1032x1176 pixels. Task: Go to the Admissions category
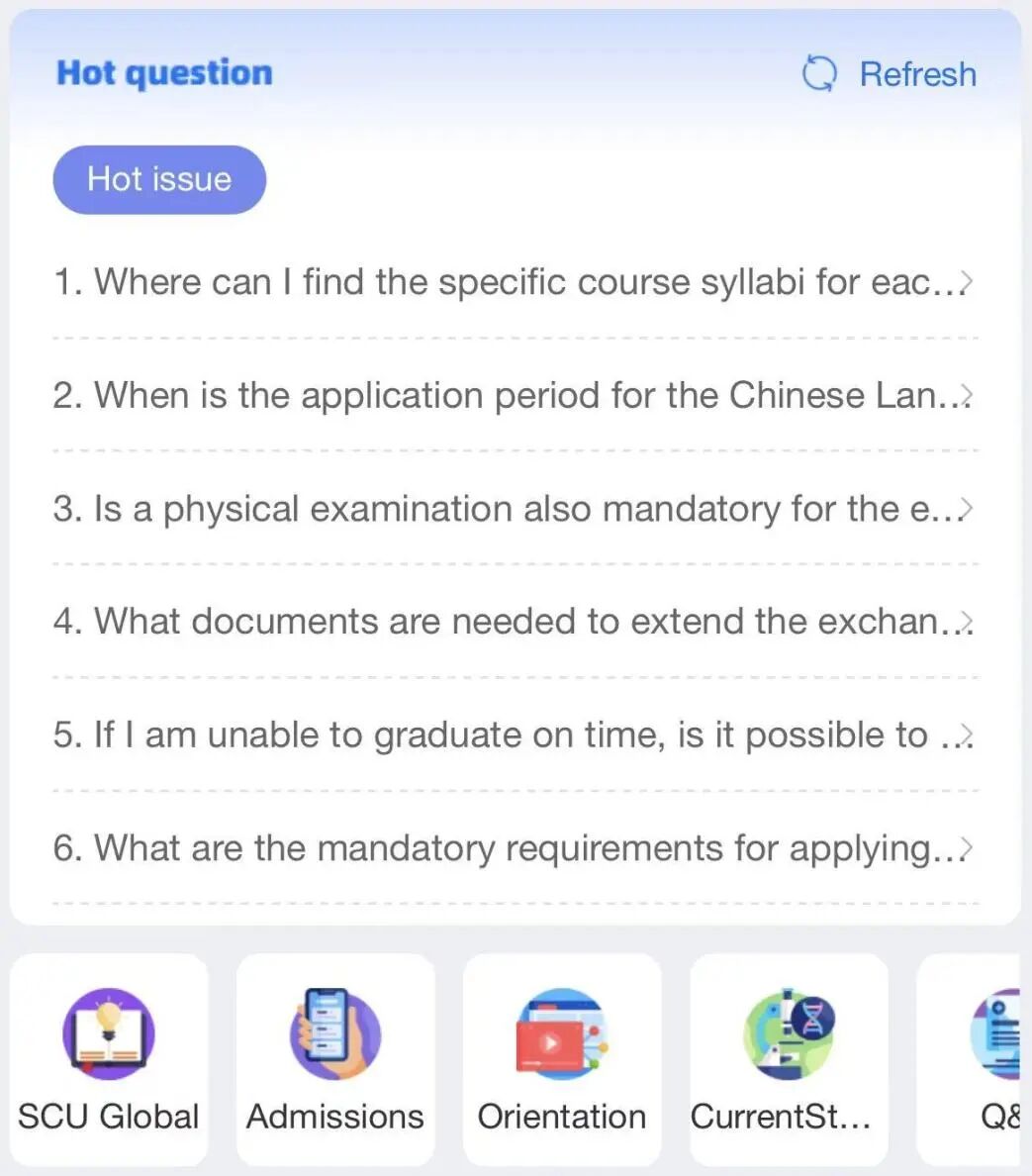335,1059
